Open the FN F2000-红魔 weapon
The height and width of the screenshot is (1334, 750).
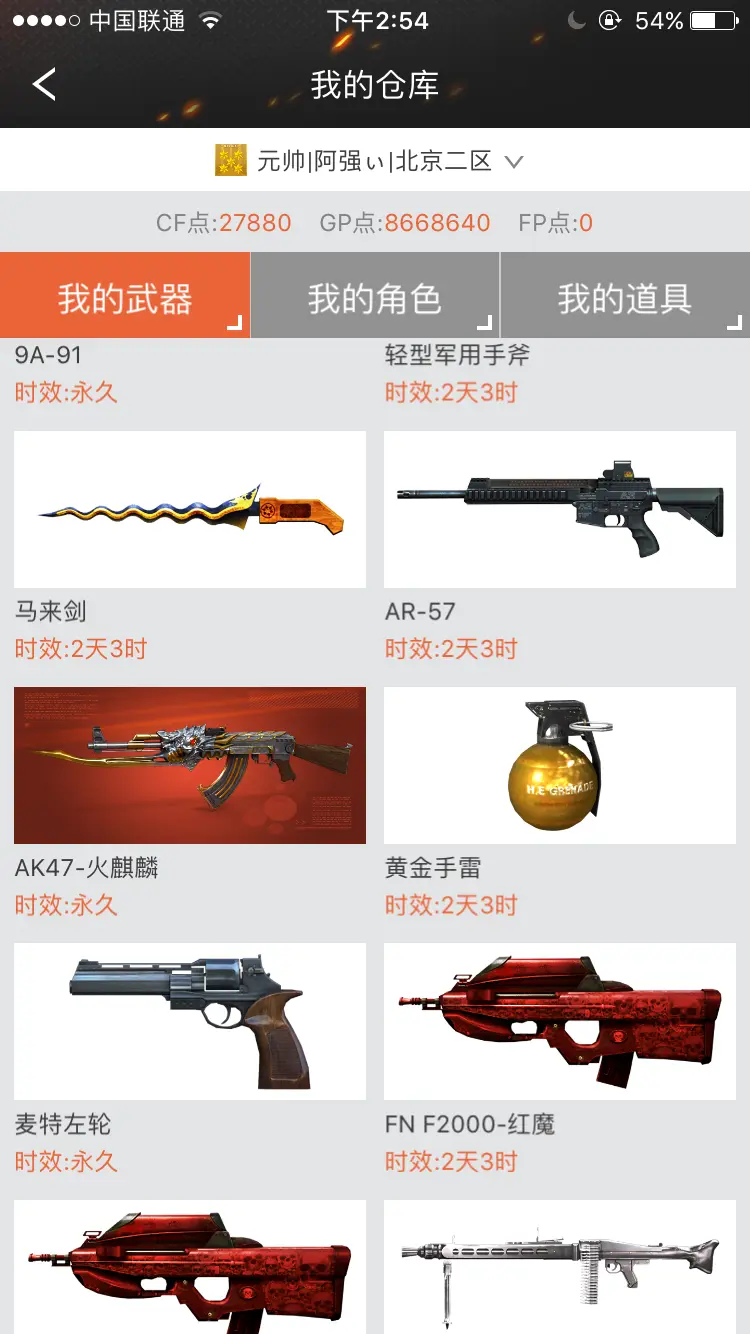pos(560,1022)
